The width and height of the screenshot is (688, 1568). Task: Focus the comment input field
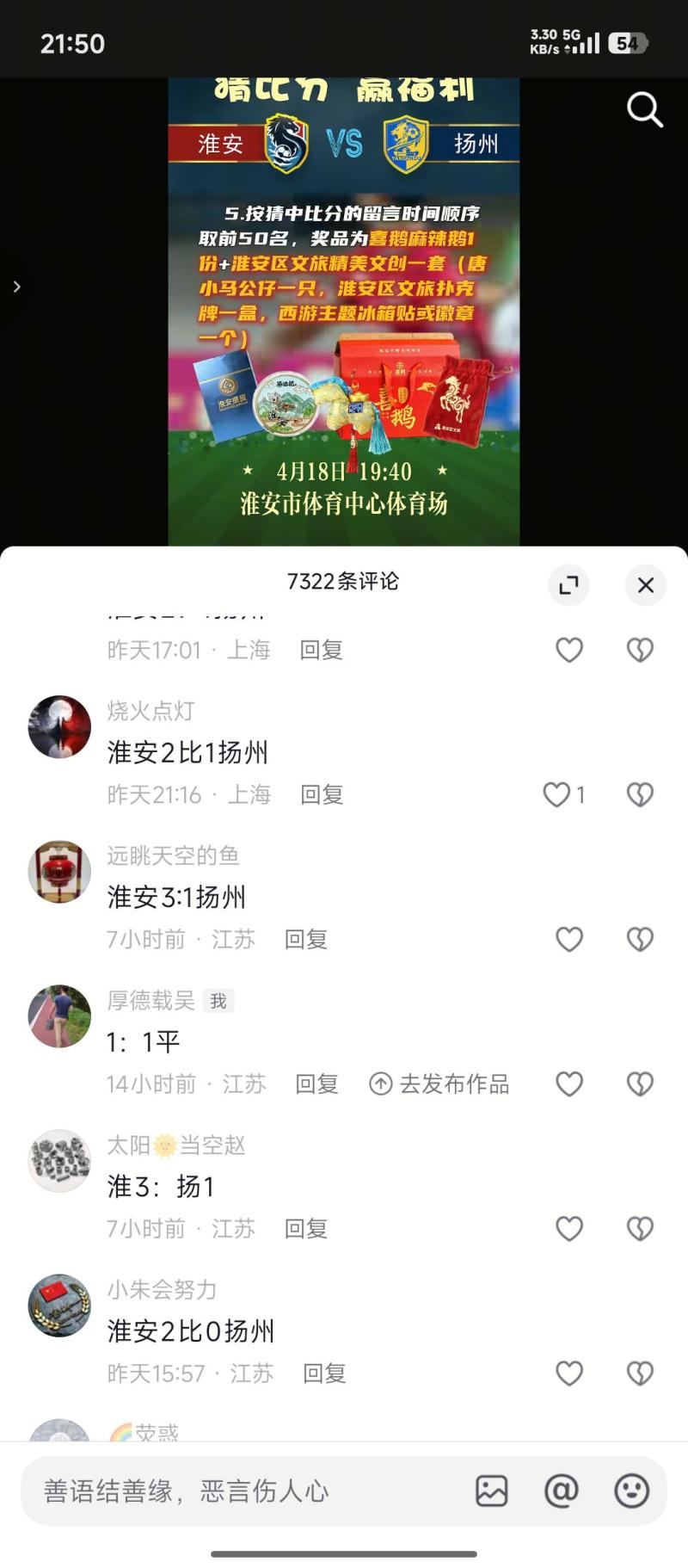pos(241,1491)
